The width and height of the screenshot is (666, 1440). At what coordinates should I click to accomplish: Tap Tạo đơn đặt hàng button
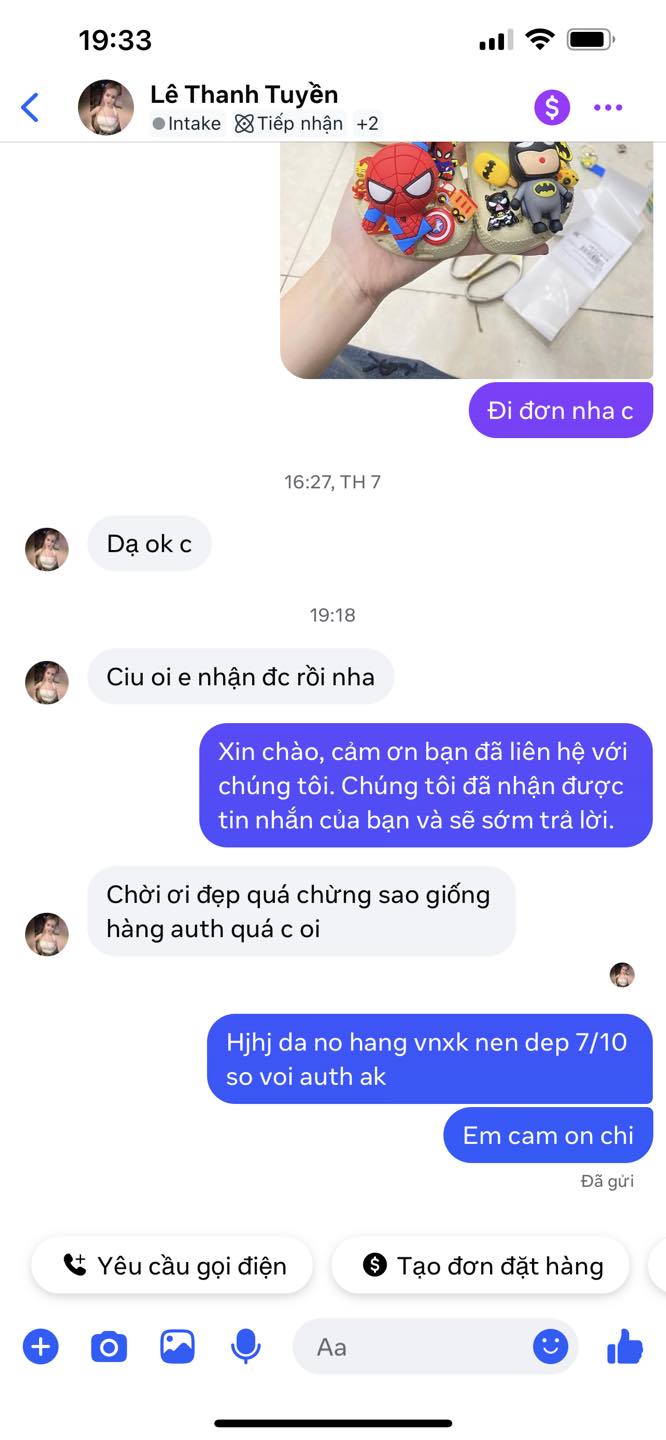click(x=481, y=1266)
